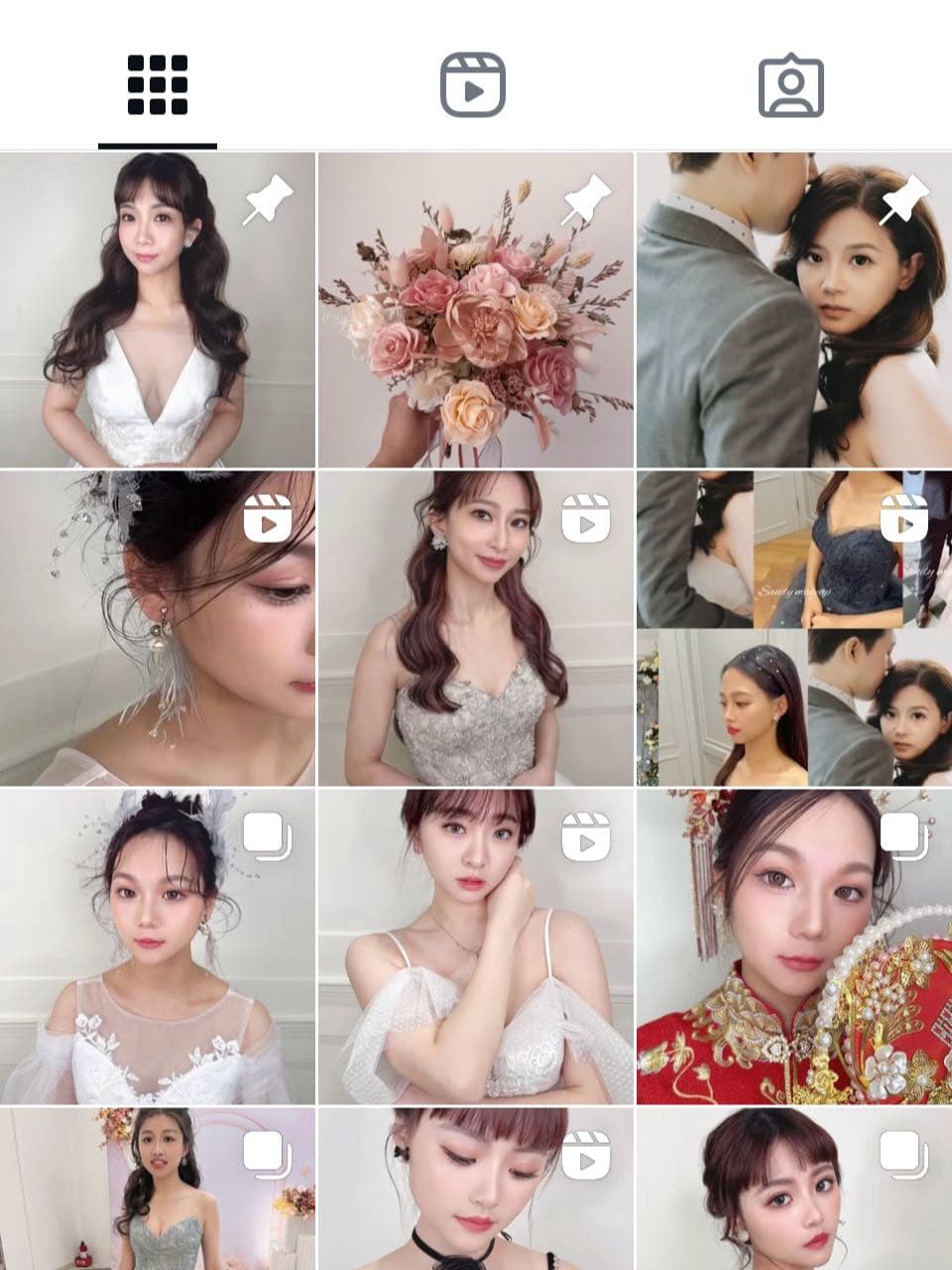Open pinned post of bride in white V-neck dress
Viewport: 952px width, 1270px height.
click(x=157, y=310)
